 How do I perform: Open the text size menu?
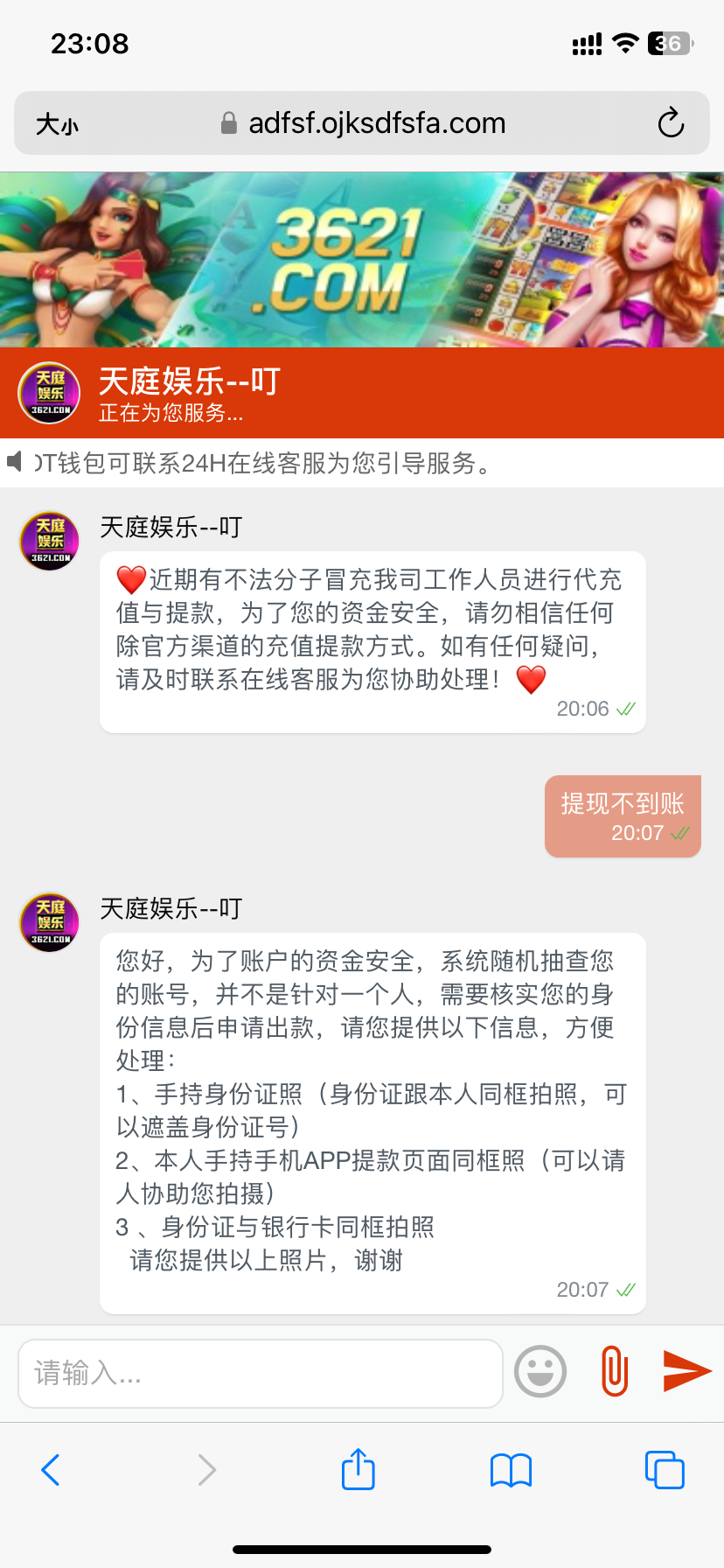point(57,124)
